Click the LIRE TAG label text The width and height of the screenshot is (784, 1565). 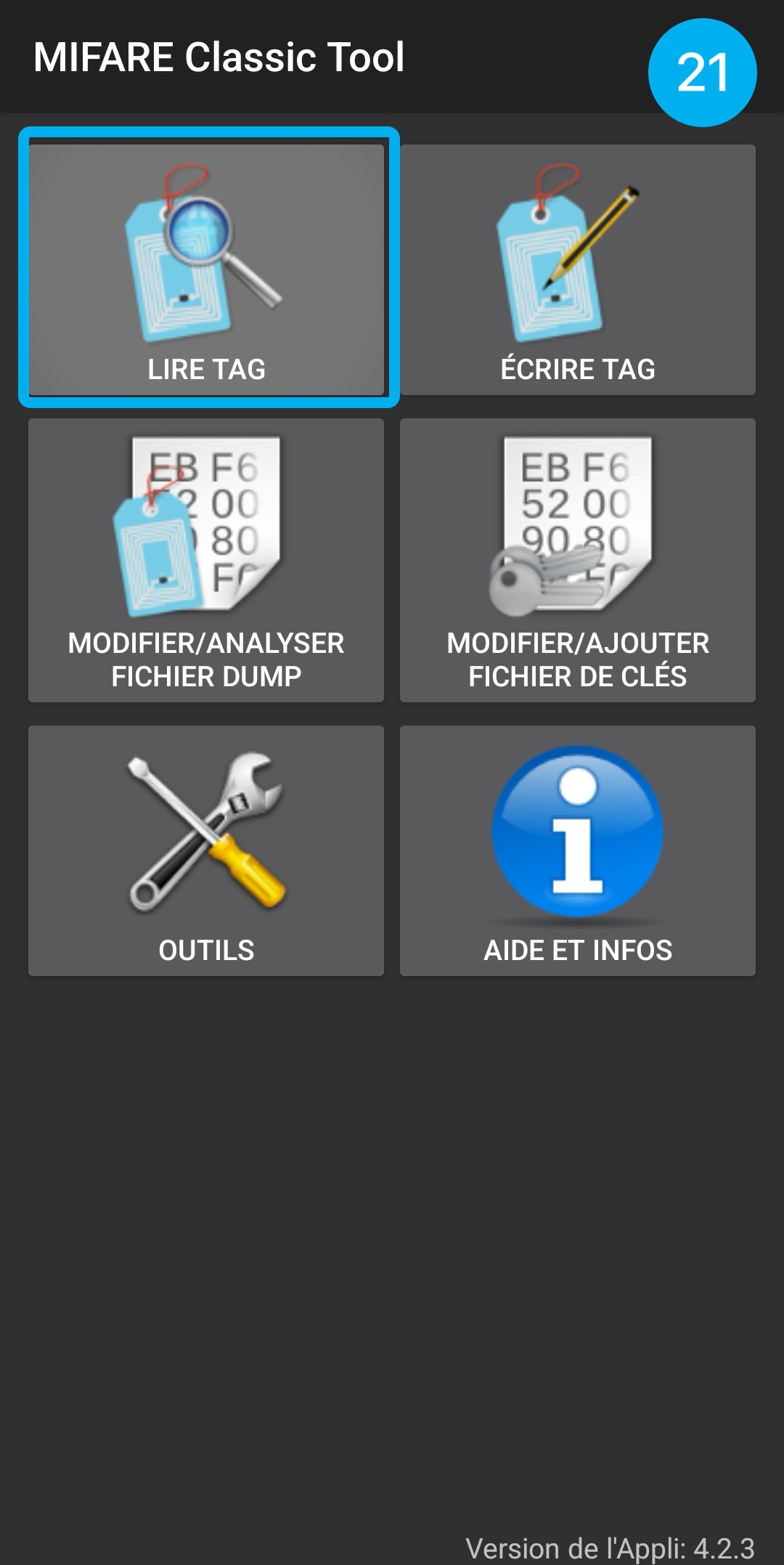[x=205, y=369]
